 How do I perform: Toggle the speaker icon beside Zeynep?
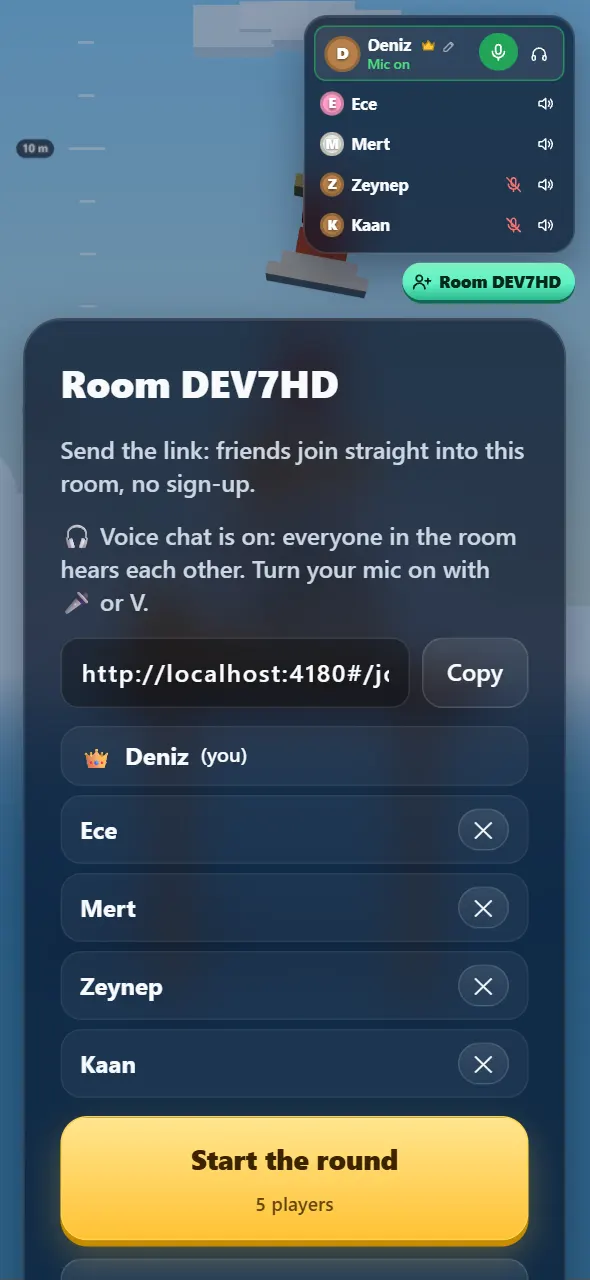pos(545,185)
